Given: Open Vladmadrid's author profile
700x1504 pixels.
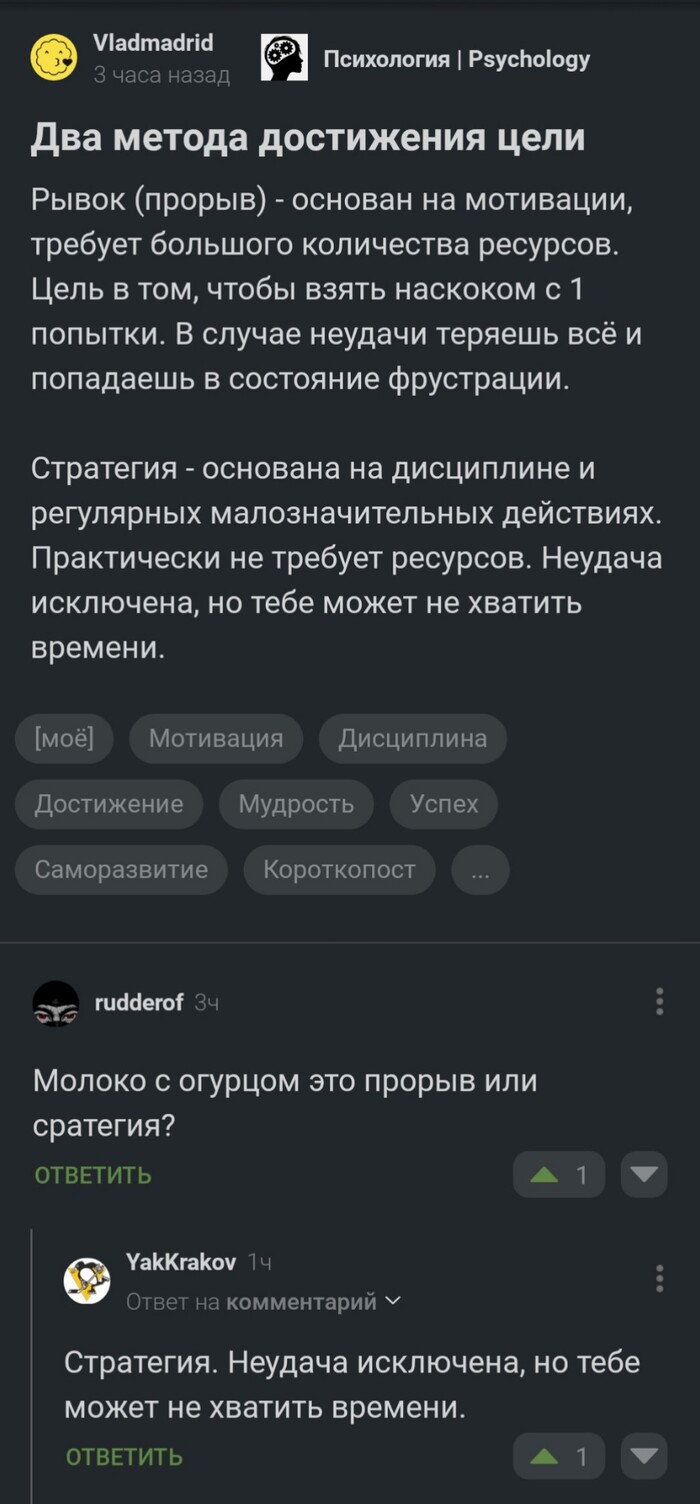Looking at the screenshot, I should click(x=152, y=44).
